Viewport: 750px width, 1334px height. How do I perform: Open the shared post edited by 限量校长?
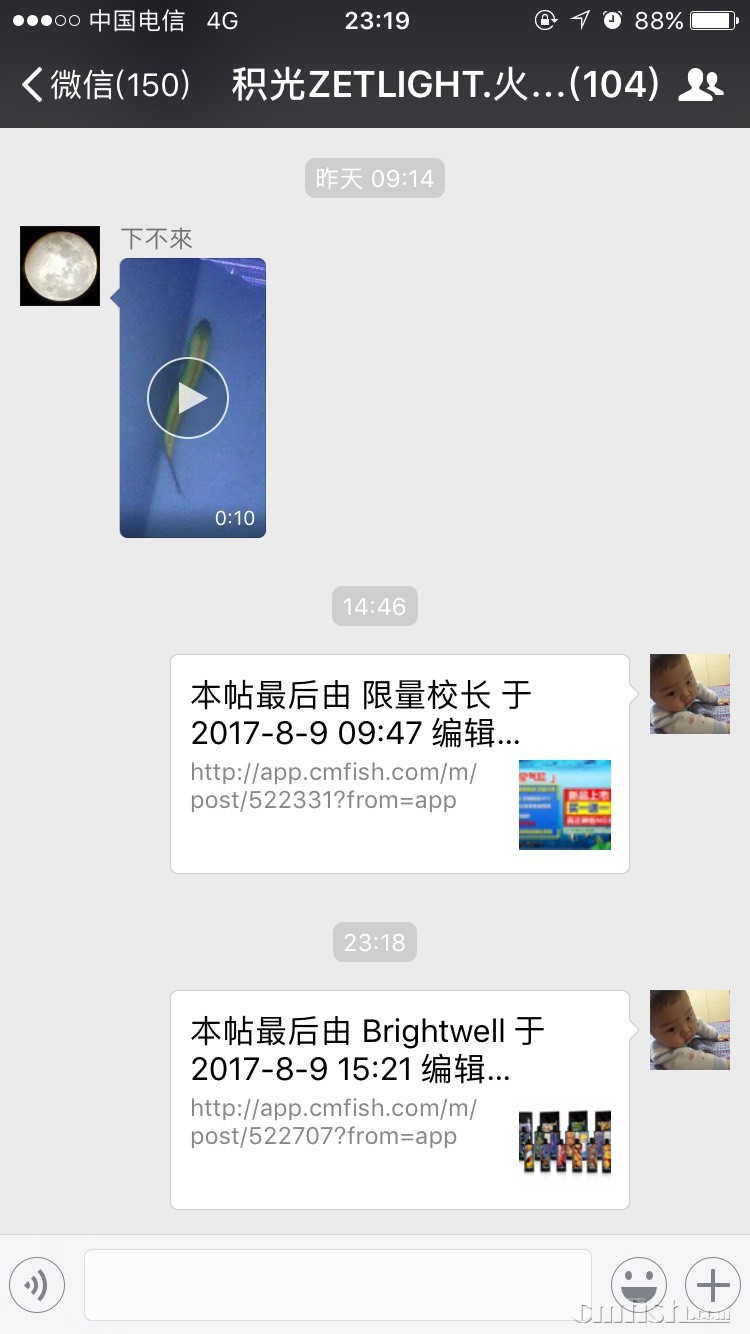tap(400, 764)
